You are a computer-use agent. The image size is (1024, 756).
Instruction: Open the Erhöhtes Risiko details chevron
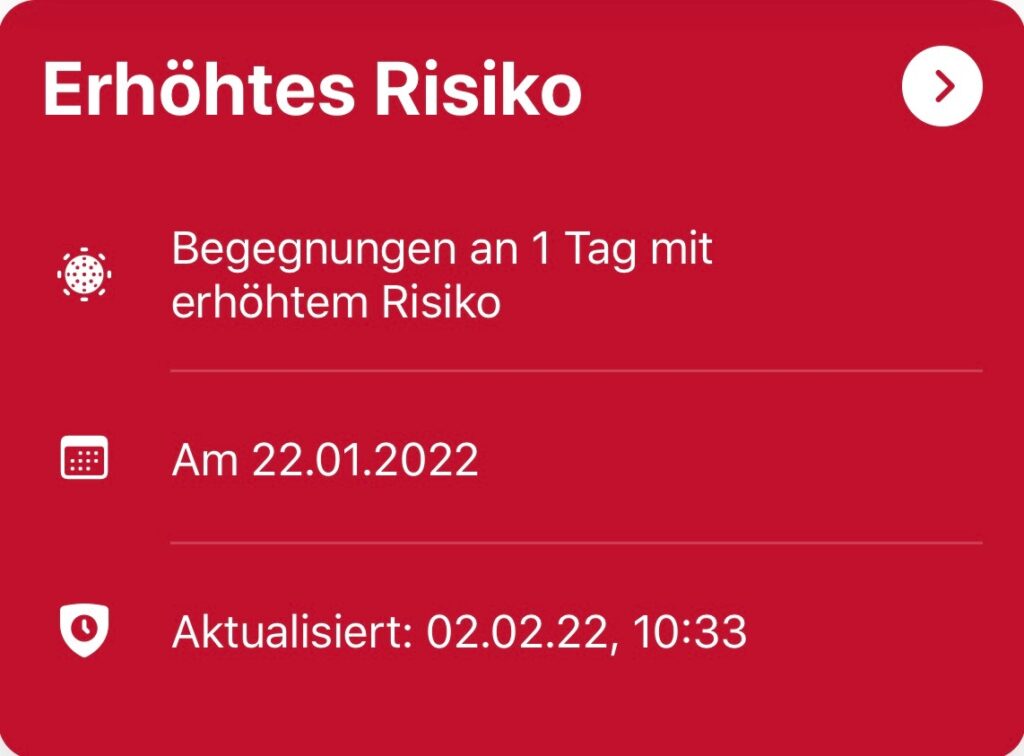pyautogui.click(x=942, y=88)
